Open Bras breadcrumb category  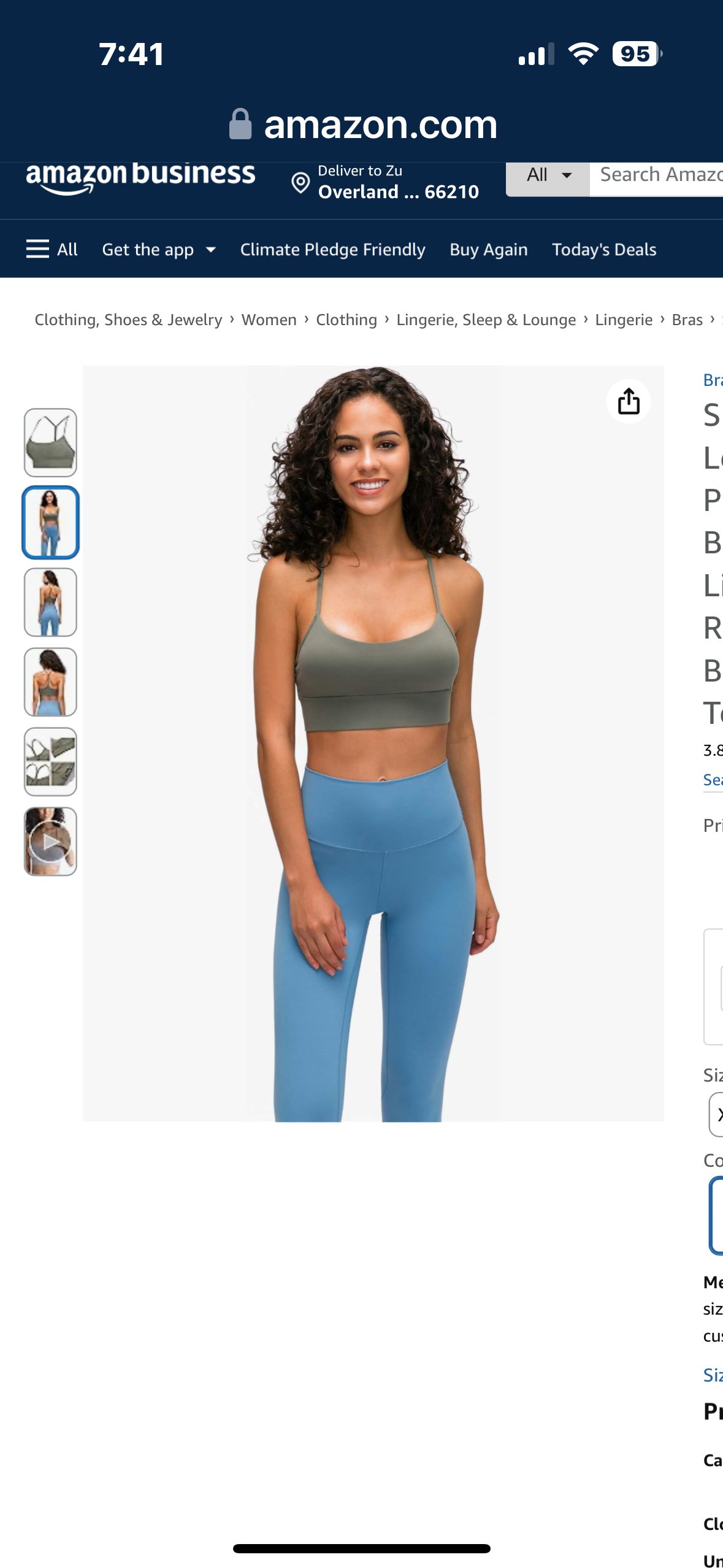point(687,320)
